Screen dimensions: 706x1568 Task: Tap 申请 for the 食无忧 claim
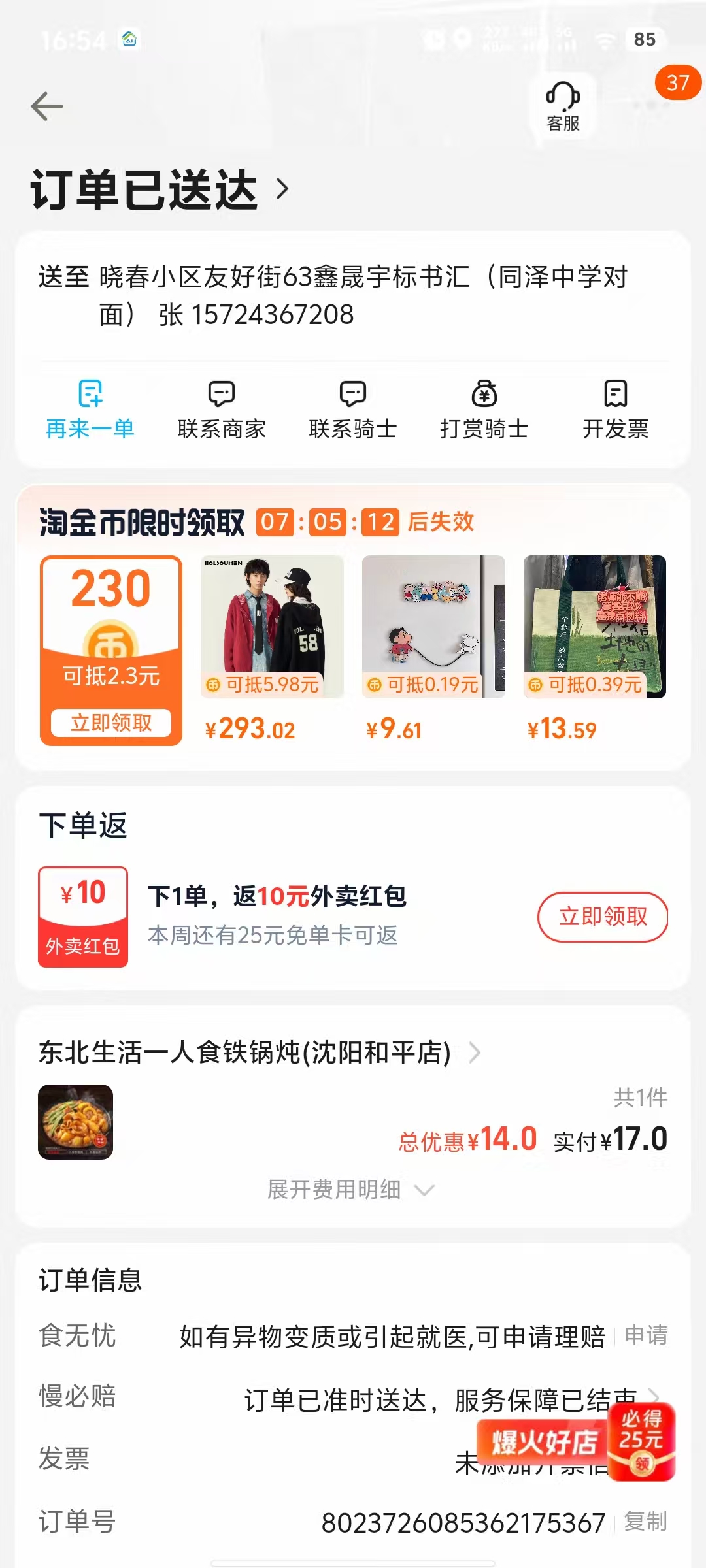pos(646,1335)
